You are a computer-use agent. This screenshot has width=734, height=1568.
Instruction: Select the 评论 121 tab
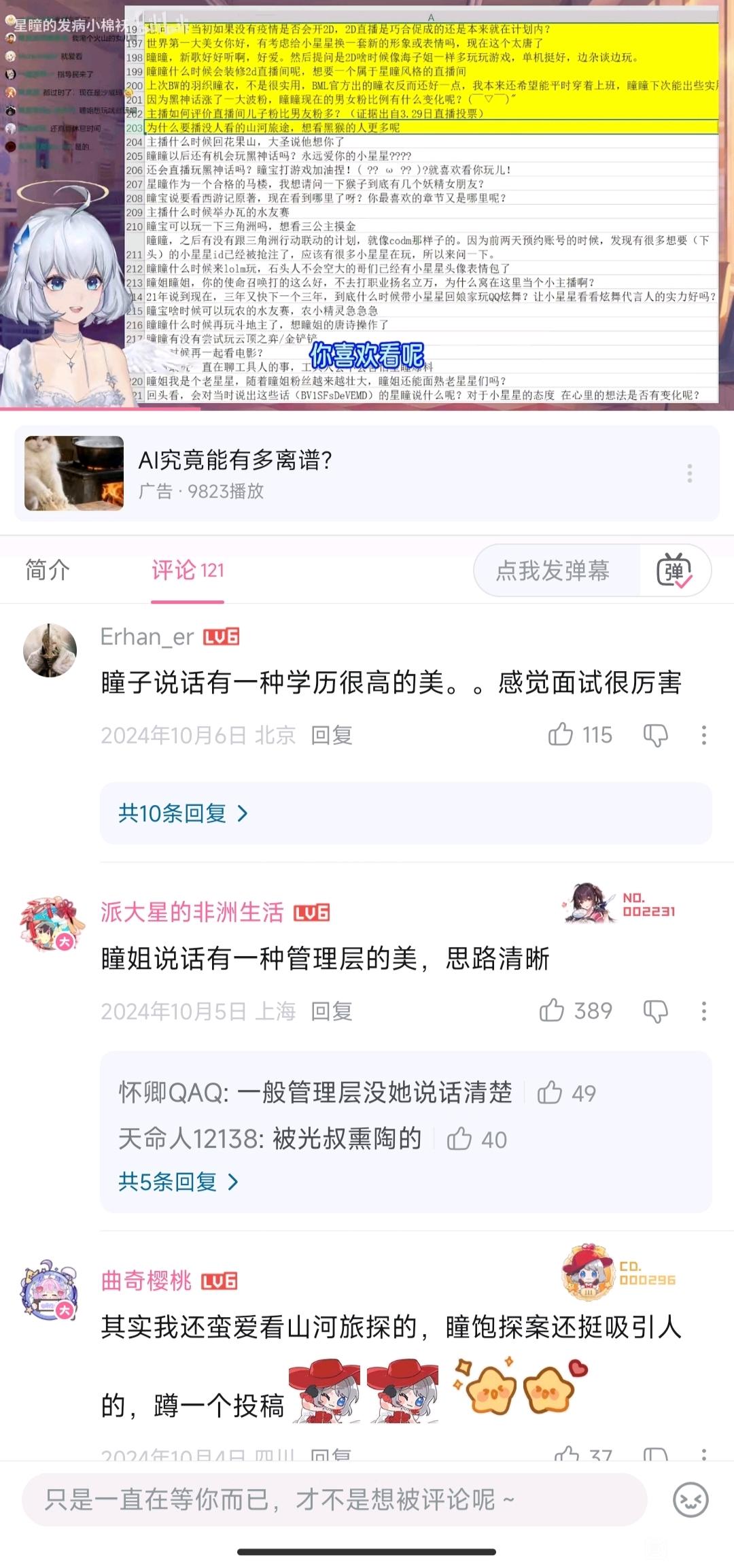(x=188, y=570)
